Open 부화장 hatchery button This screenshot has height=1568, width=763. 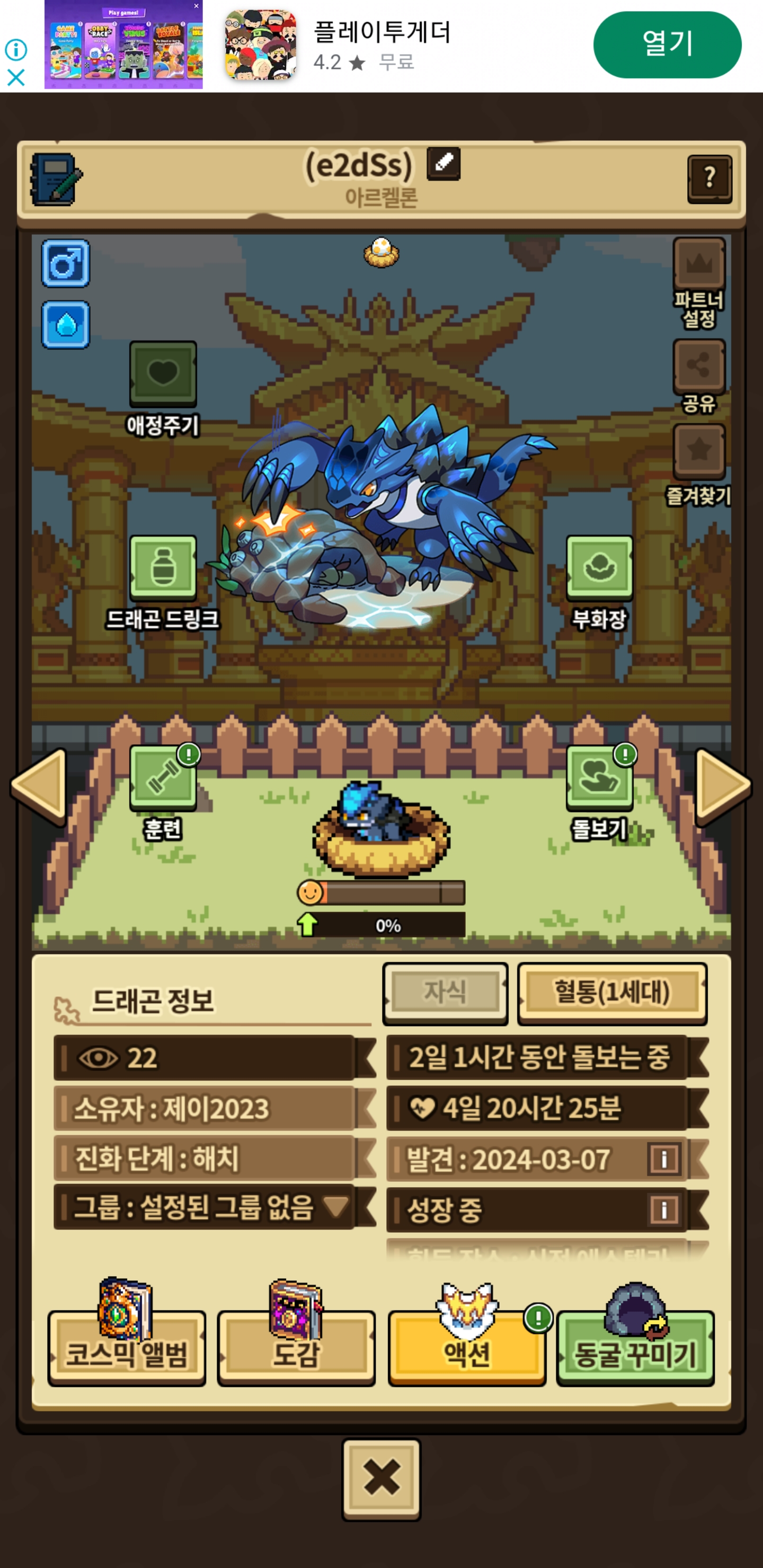(599, 568)
